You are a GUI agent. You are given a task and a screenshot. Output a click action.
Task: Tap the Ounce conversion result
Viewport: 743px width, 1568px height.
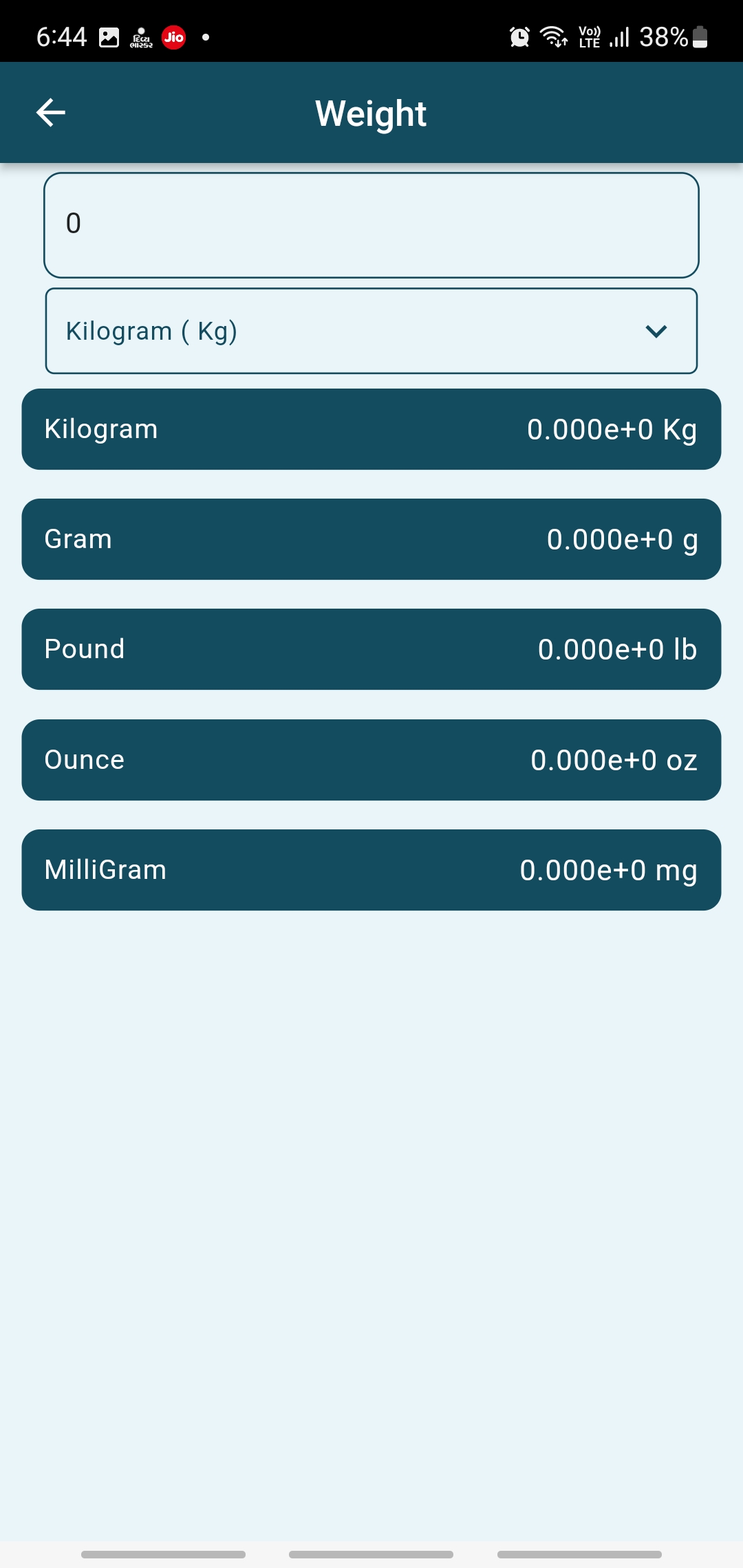(371, 759)
